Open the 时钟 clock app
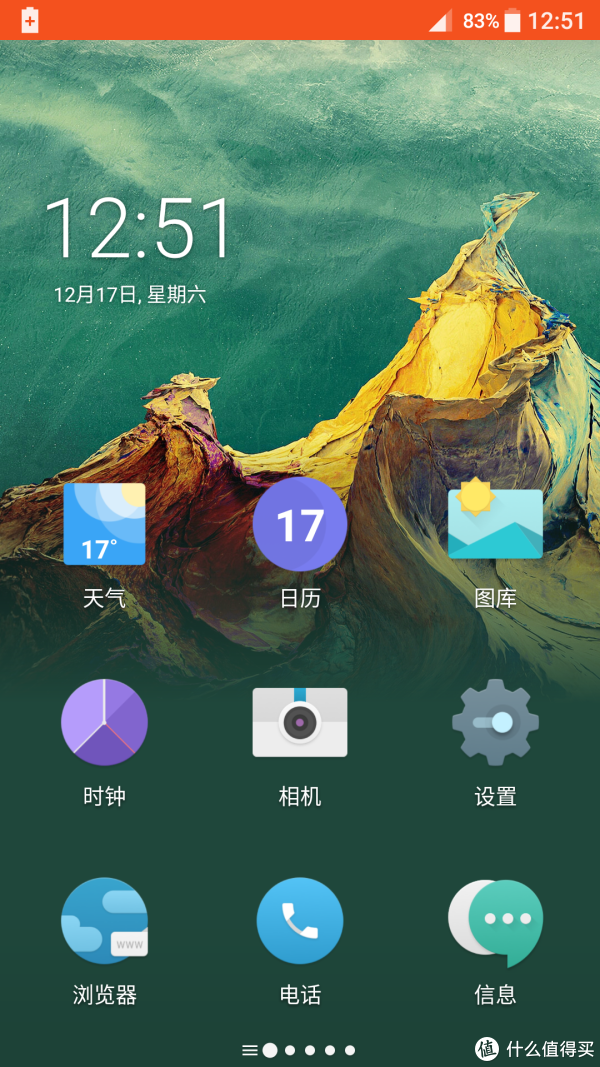The width and height of the screenshot is (600, 1067). click(x=104, y=722)
